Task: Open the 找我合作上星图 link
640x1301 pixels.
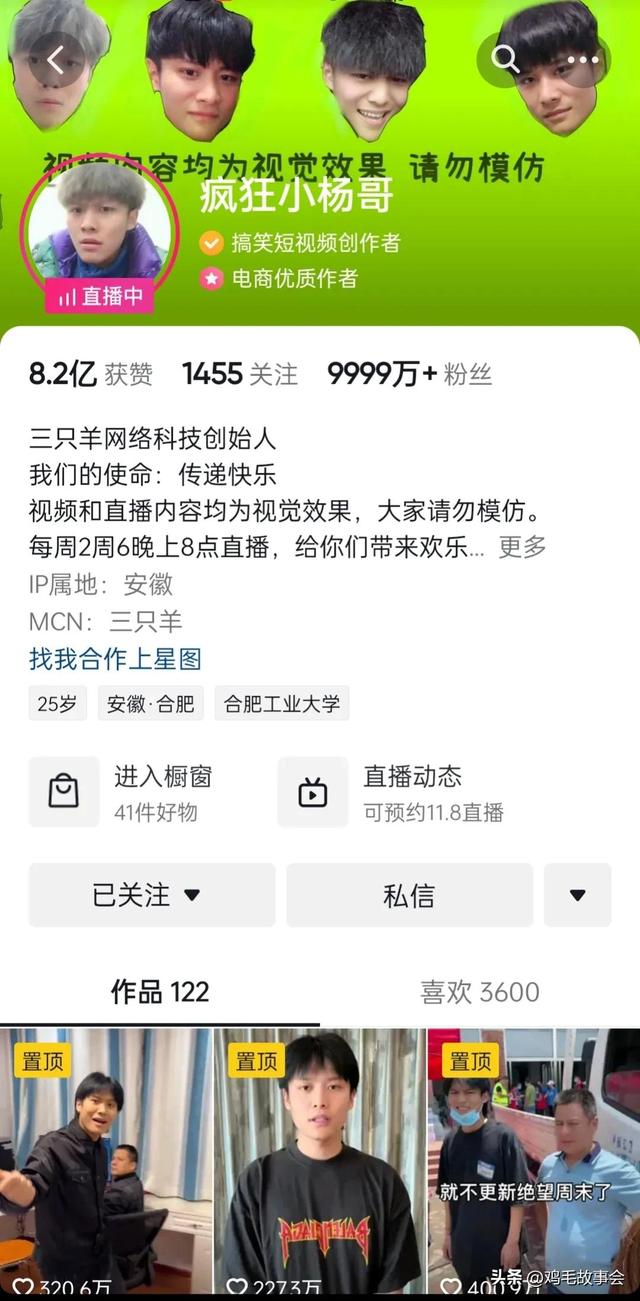Action: pyautogui.click(x=115, y=659)
